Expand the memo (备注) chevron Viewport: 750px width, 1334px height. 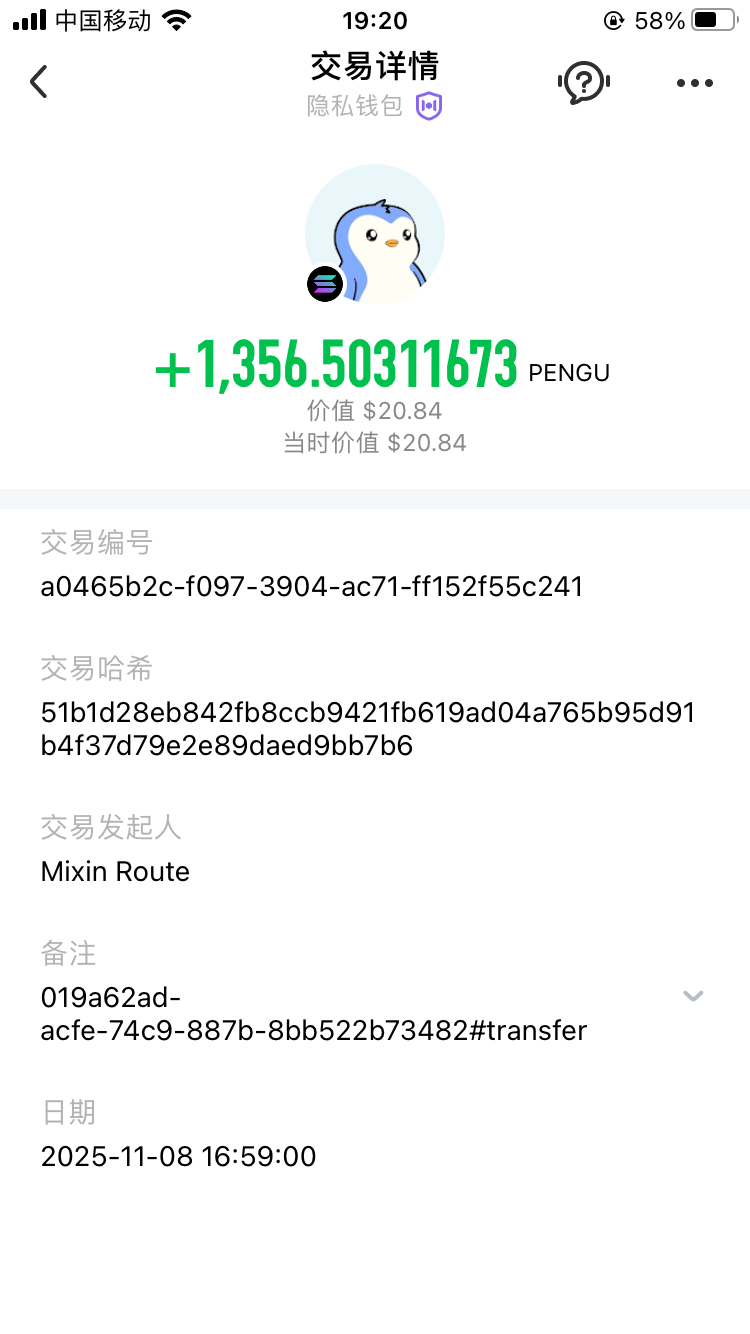pyautogui.click(x=692, y=996)
